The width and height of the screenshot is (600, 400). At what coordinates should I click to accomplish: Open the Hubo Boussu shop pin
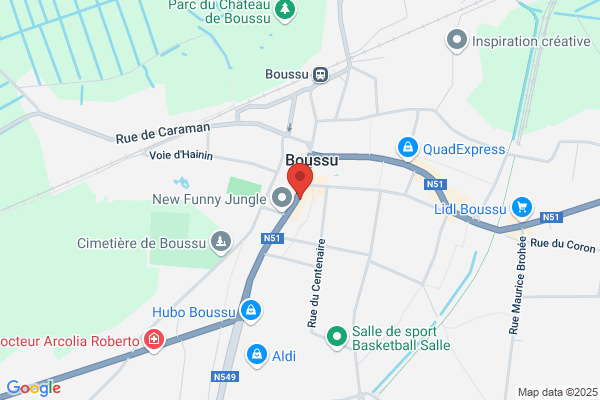click(x=251, y=311)
